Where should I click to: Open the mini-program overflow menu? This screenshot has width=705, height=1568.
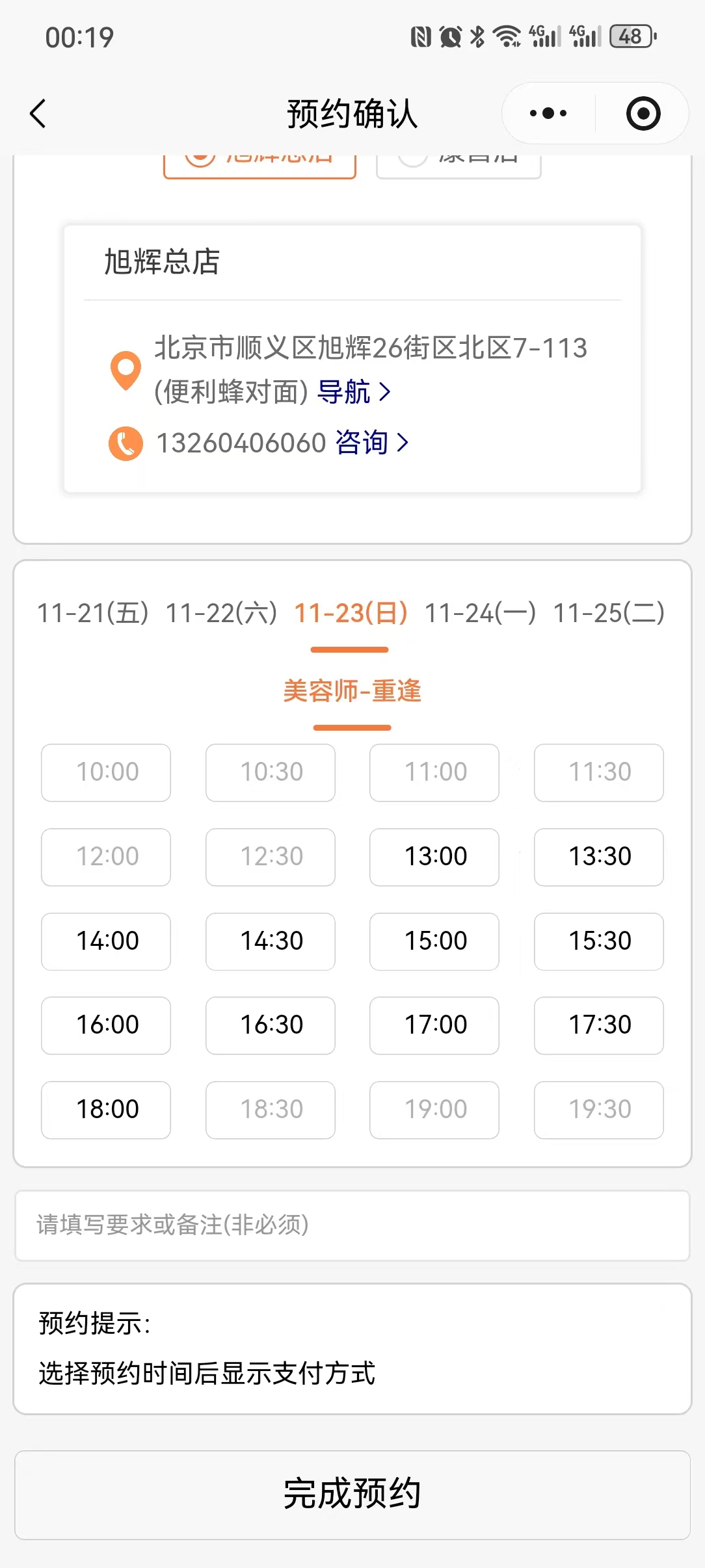[548, 114]
